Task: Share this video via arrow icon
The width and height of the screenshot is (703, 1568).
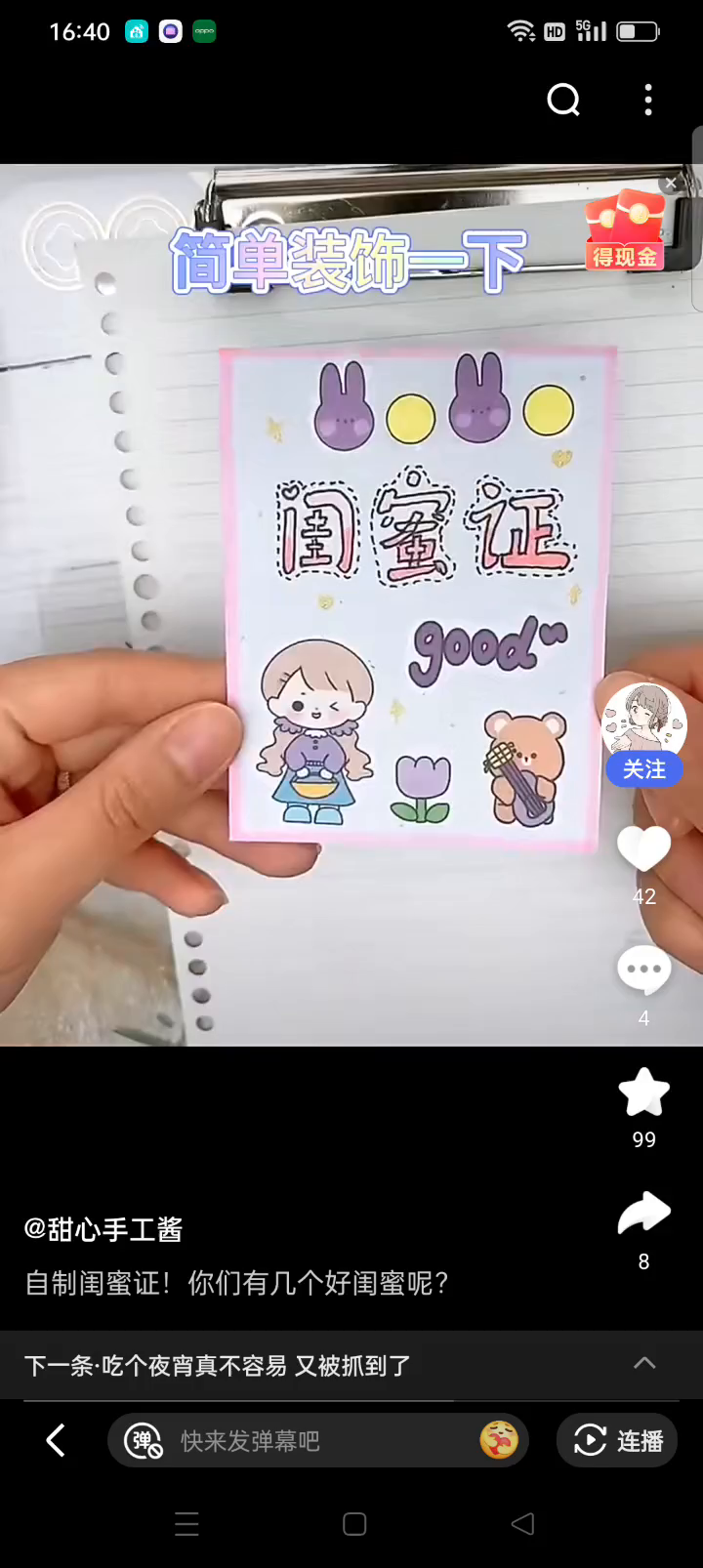Action: (643, 1214)
